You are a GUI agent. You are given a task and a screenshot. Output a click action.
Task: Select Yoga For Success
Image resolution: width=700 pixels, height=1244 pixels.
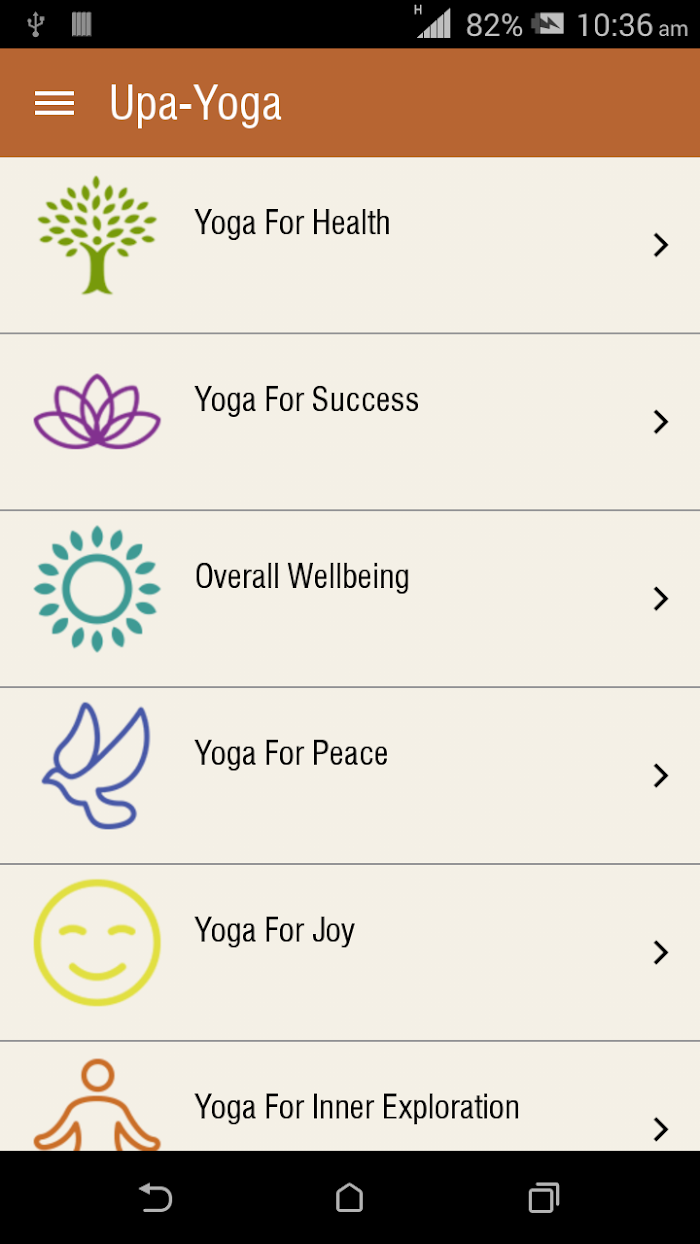click(x=350, y=421)
